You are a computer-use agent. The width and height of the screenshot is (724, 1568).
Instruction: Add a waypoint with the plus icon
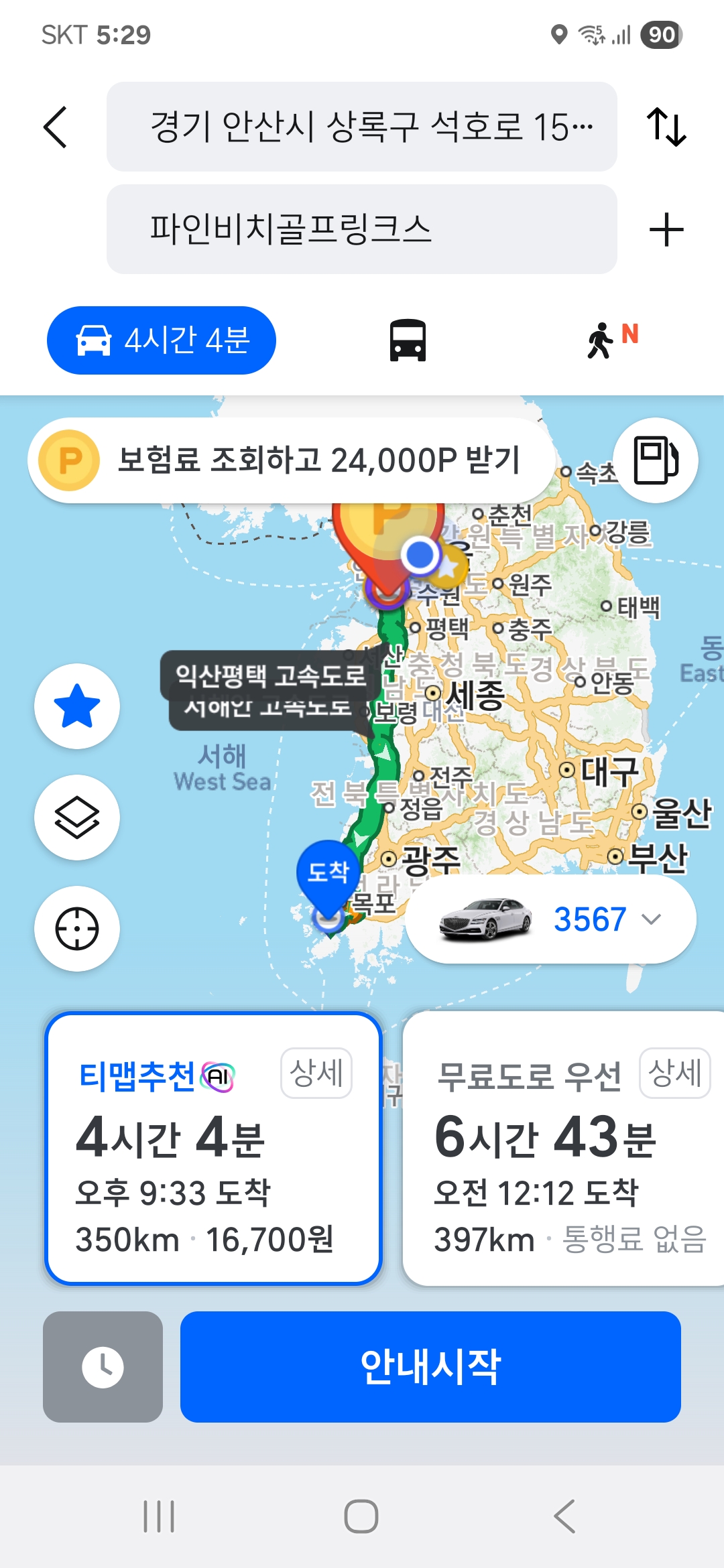[x=666, y=230]
